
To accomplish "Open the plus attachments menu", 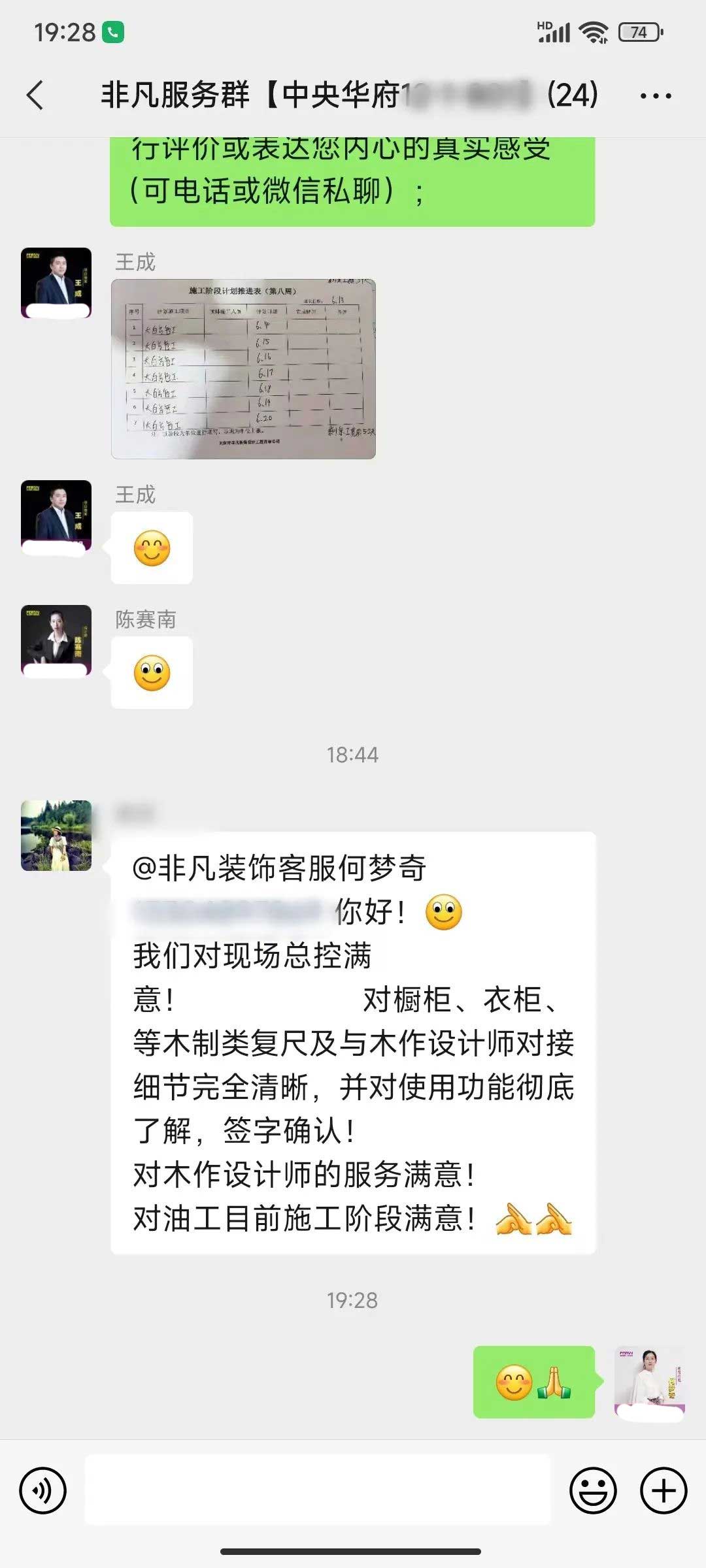I will [664, 1491].
